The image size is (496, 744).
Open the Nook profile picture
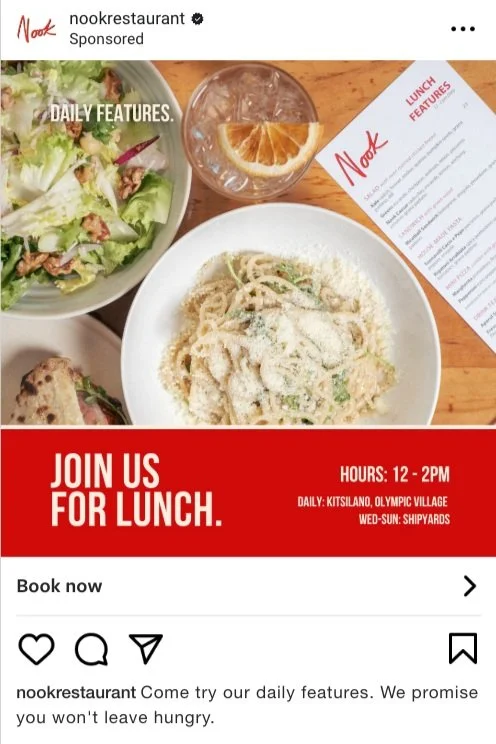coord(36,28)
